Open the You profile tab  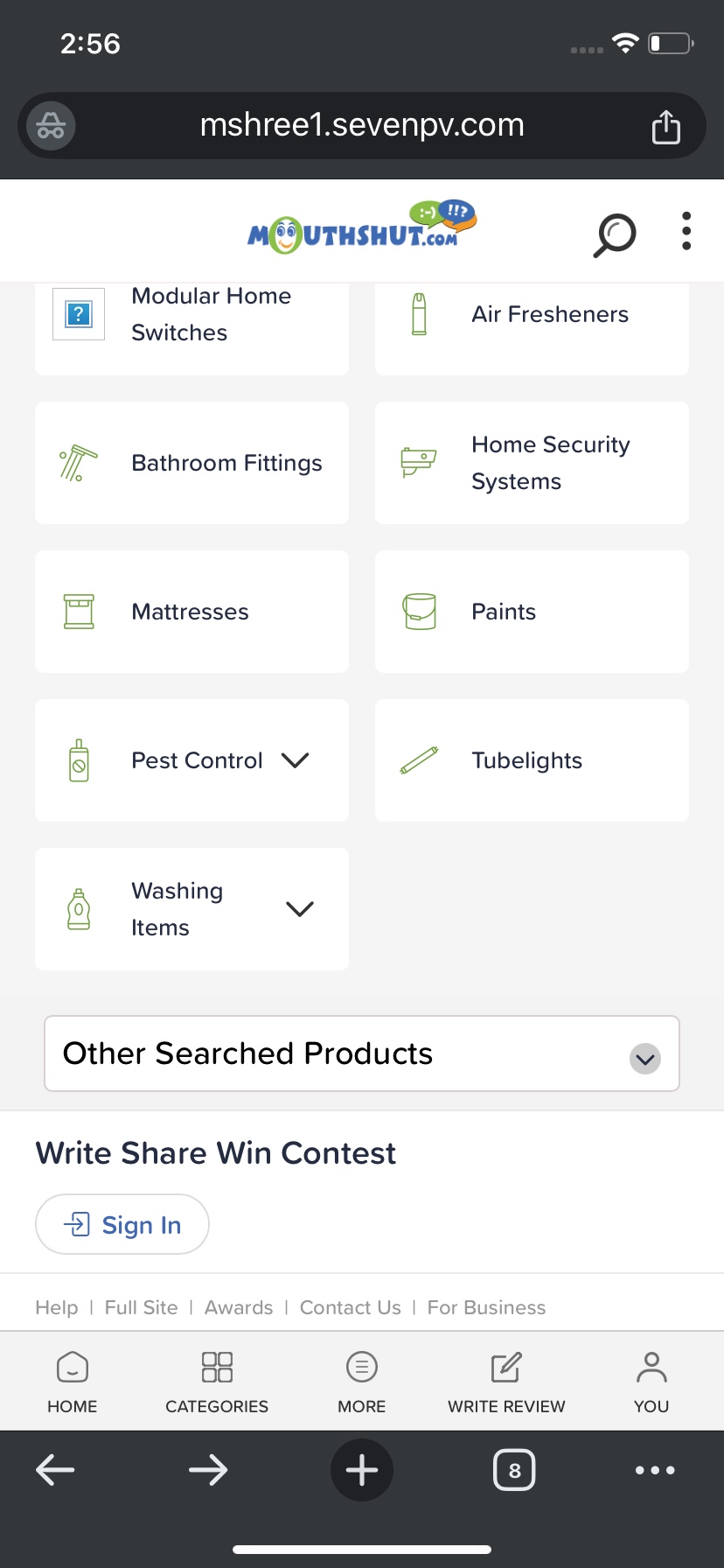click(651, 1382)
